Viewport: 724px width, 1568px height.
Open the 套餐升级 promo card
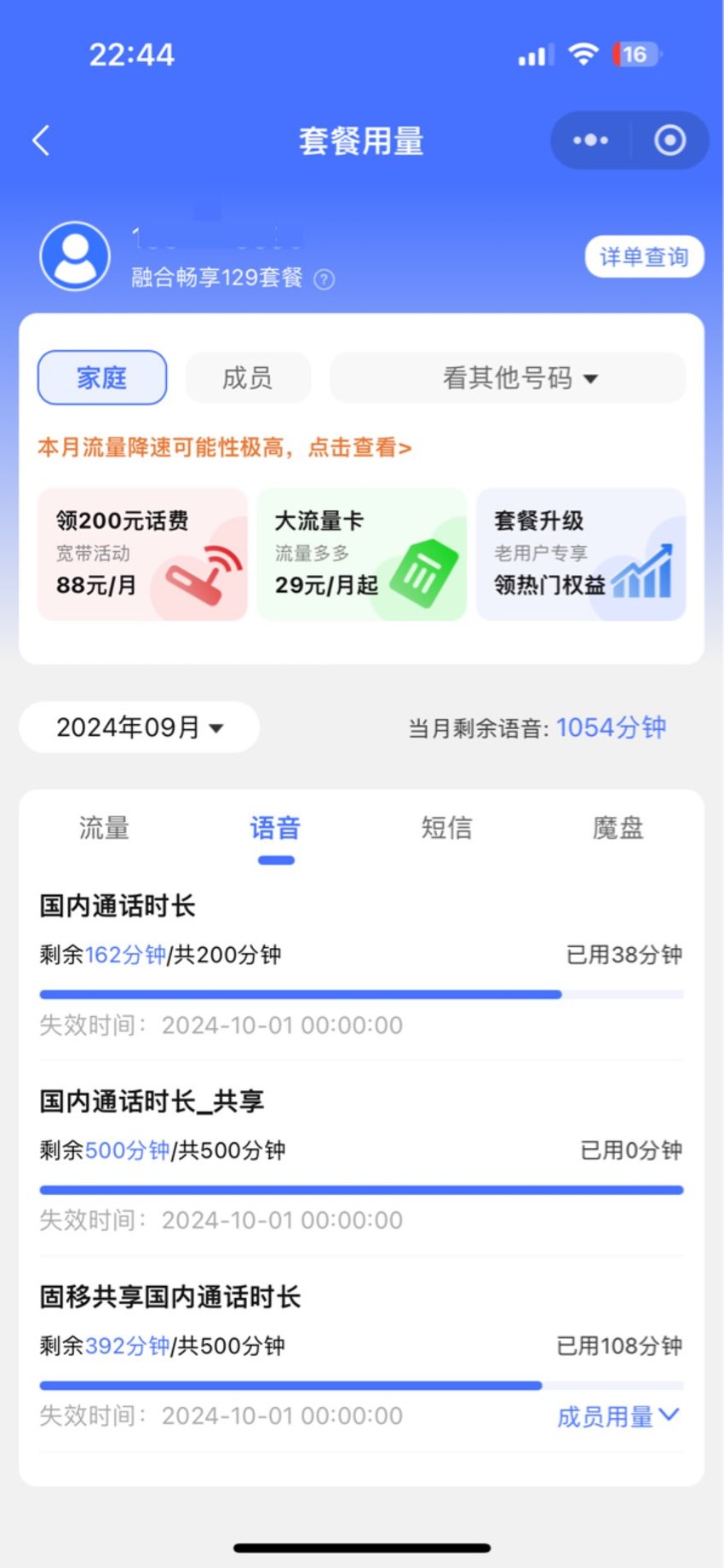tap(581, 554)
